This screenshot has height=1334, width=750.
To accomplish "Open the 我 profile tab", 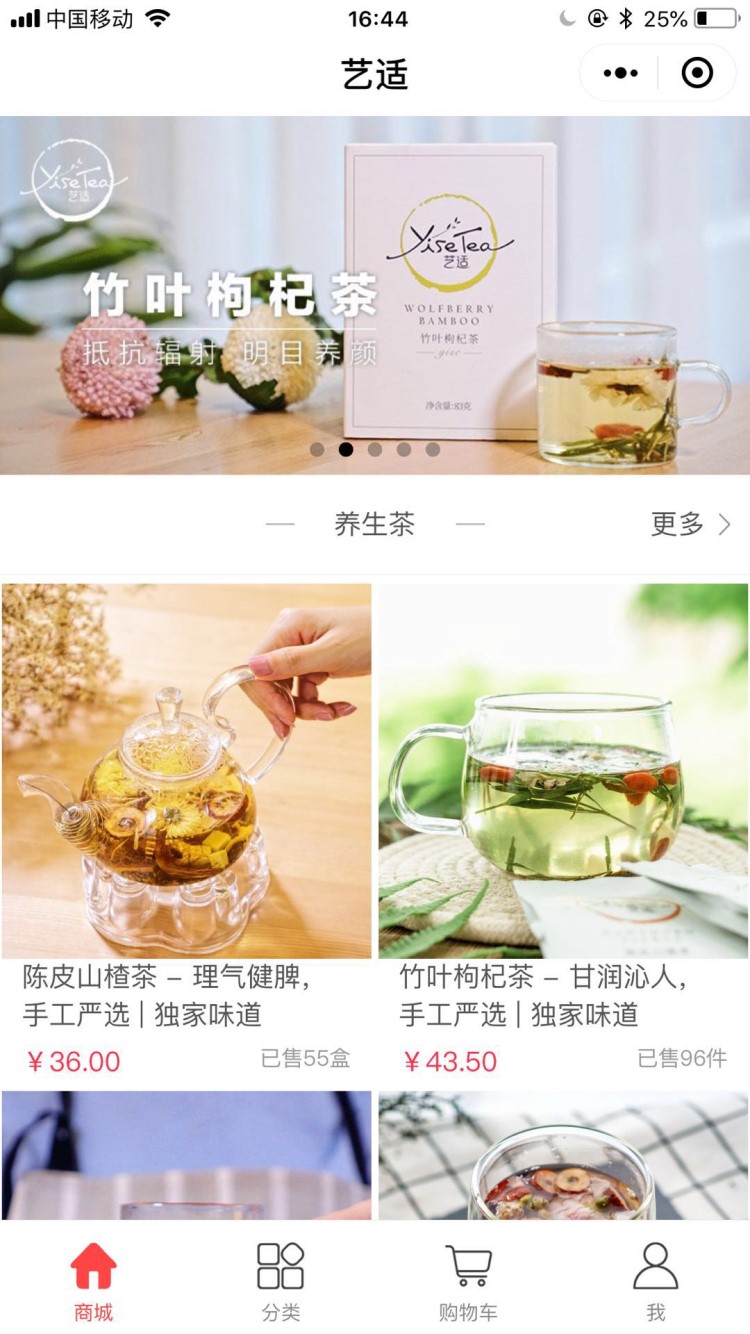I will [656, 1281].
